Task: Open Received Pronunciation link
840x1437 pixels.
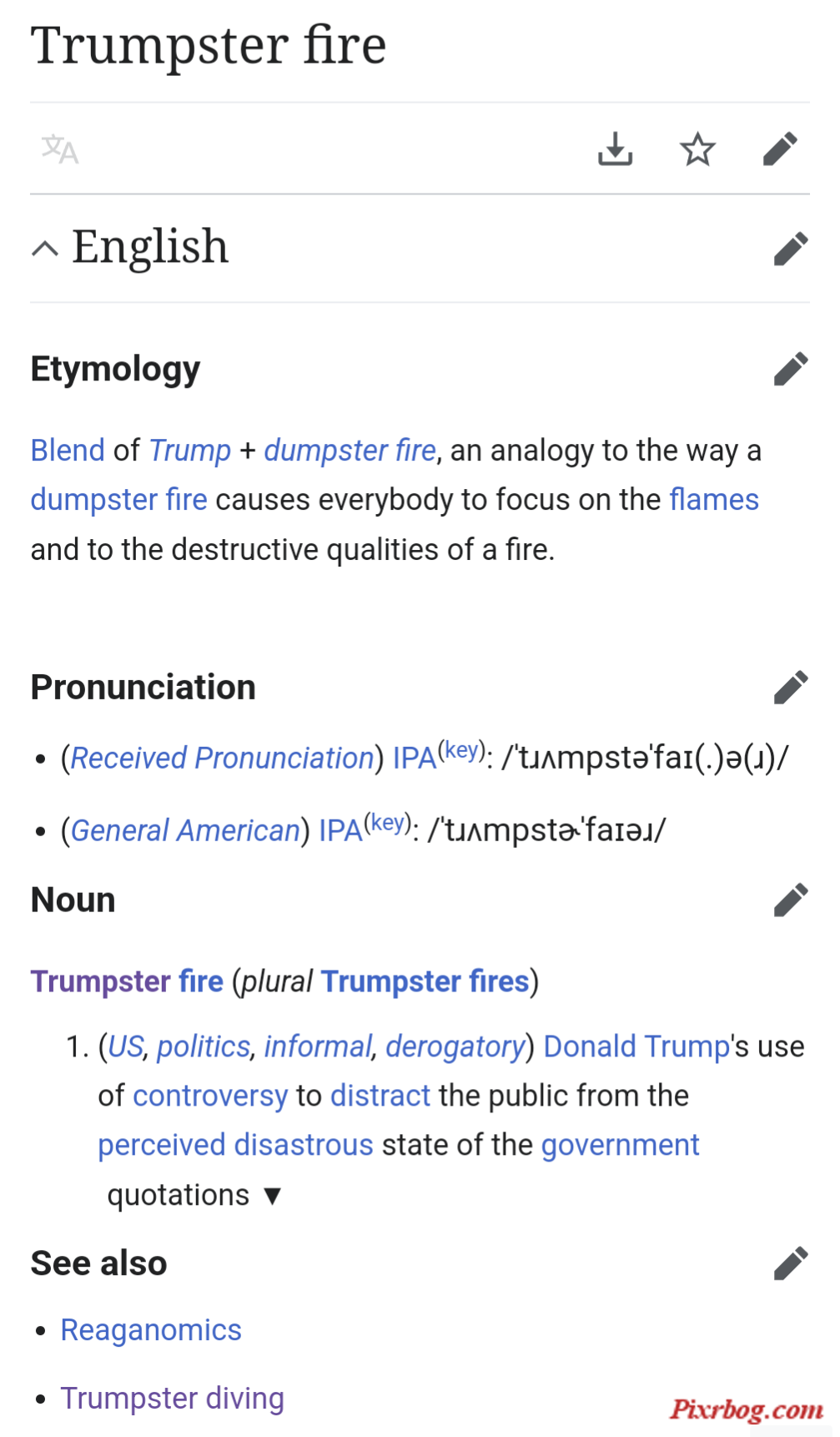Action: click(x=222, y=758)
